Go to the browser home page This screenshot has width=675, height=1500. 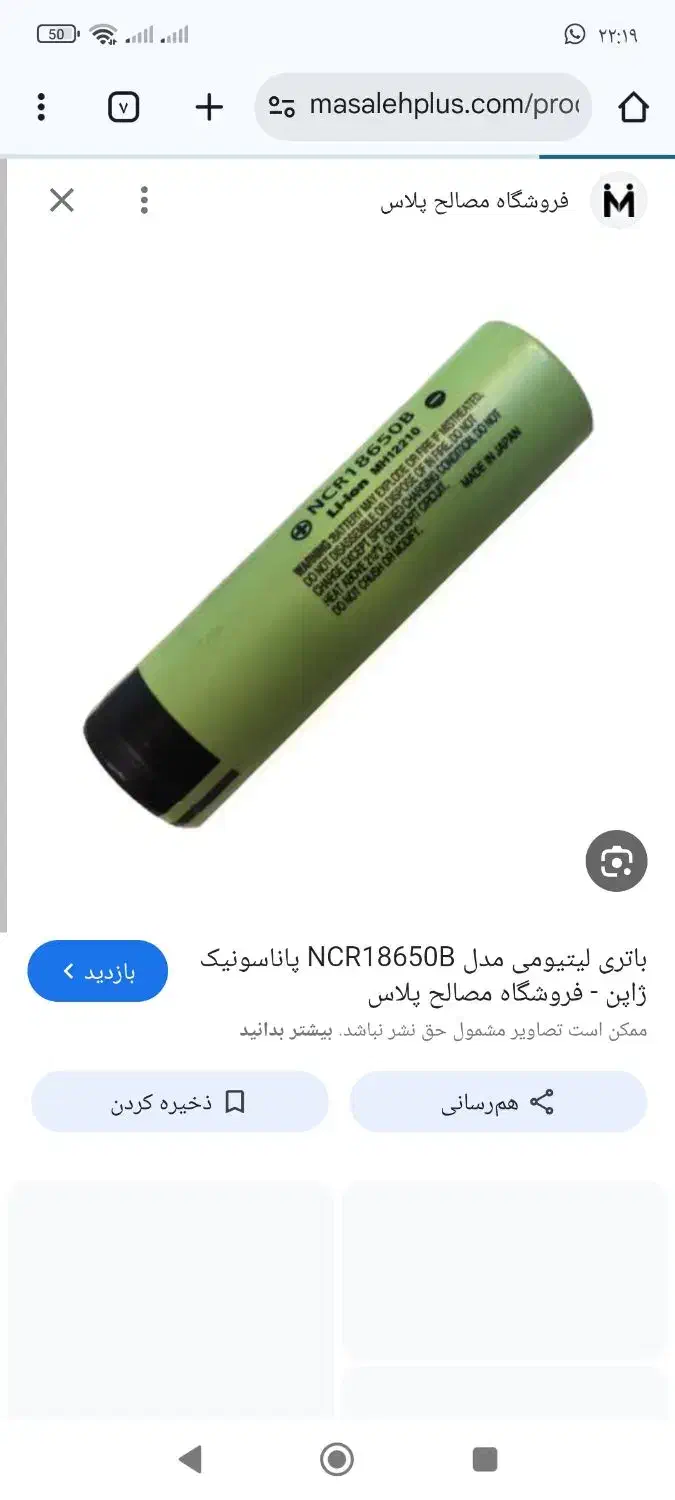coord(634,107)
